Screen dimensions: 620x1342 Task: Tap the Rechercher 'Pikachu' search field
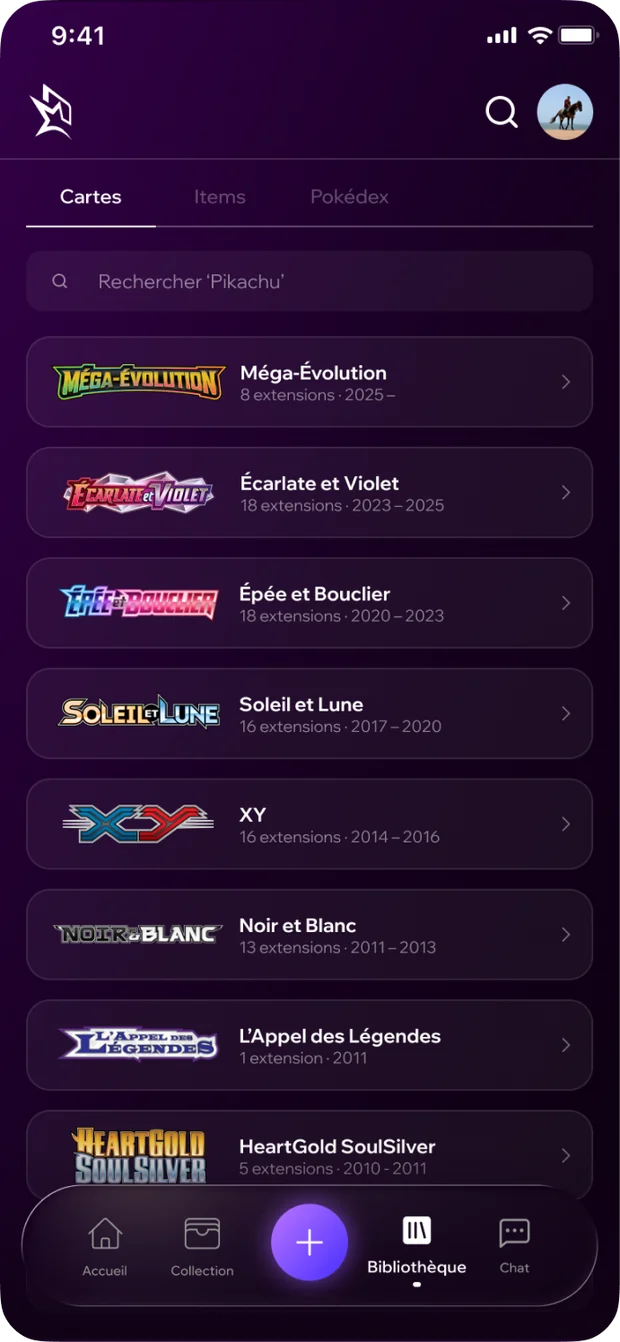point(310,281)
